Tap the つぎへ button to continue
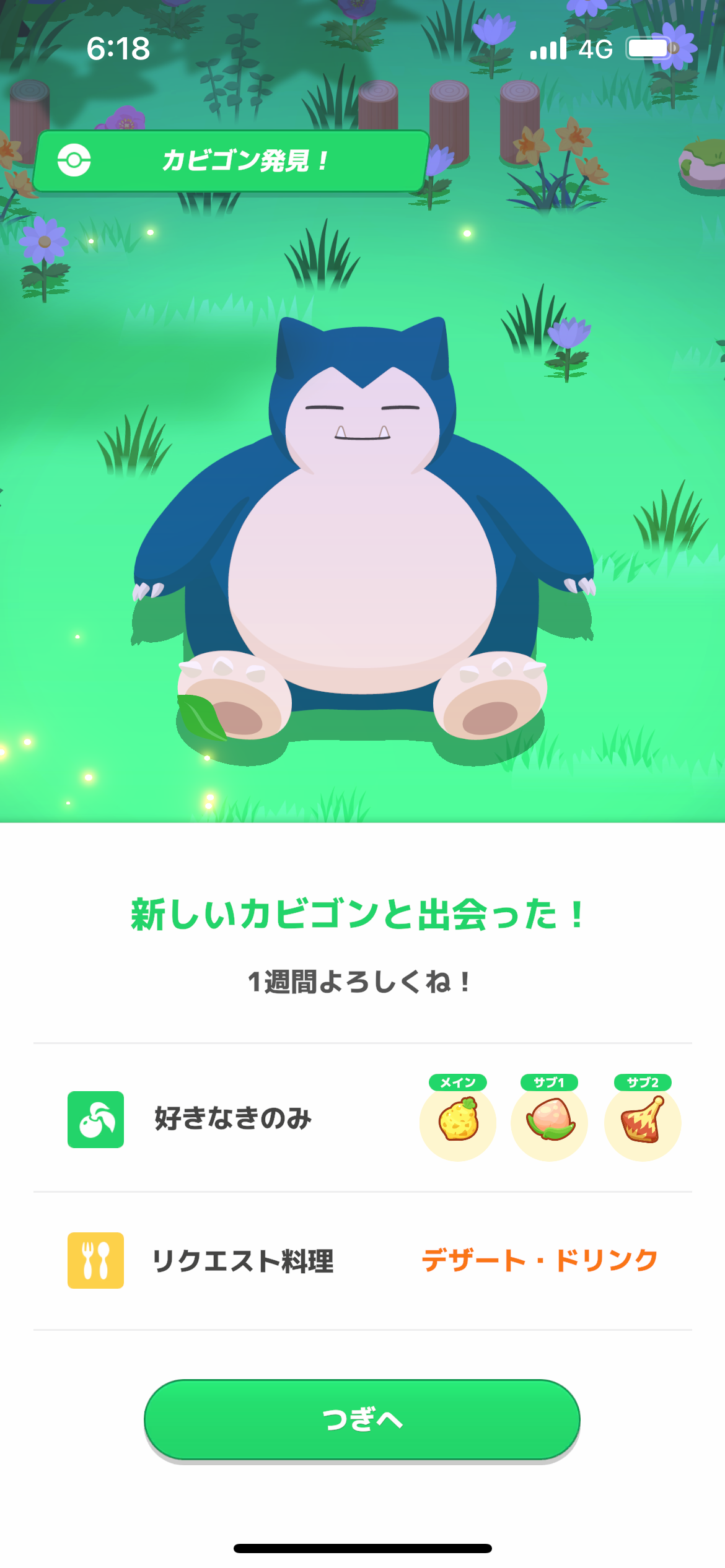Screen dimensions: 725x1568 [362, 1419]
